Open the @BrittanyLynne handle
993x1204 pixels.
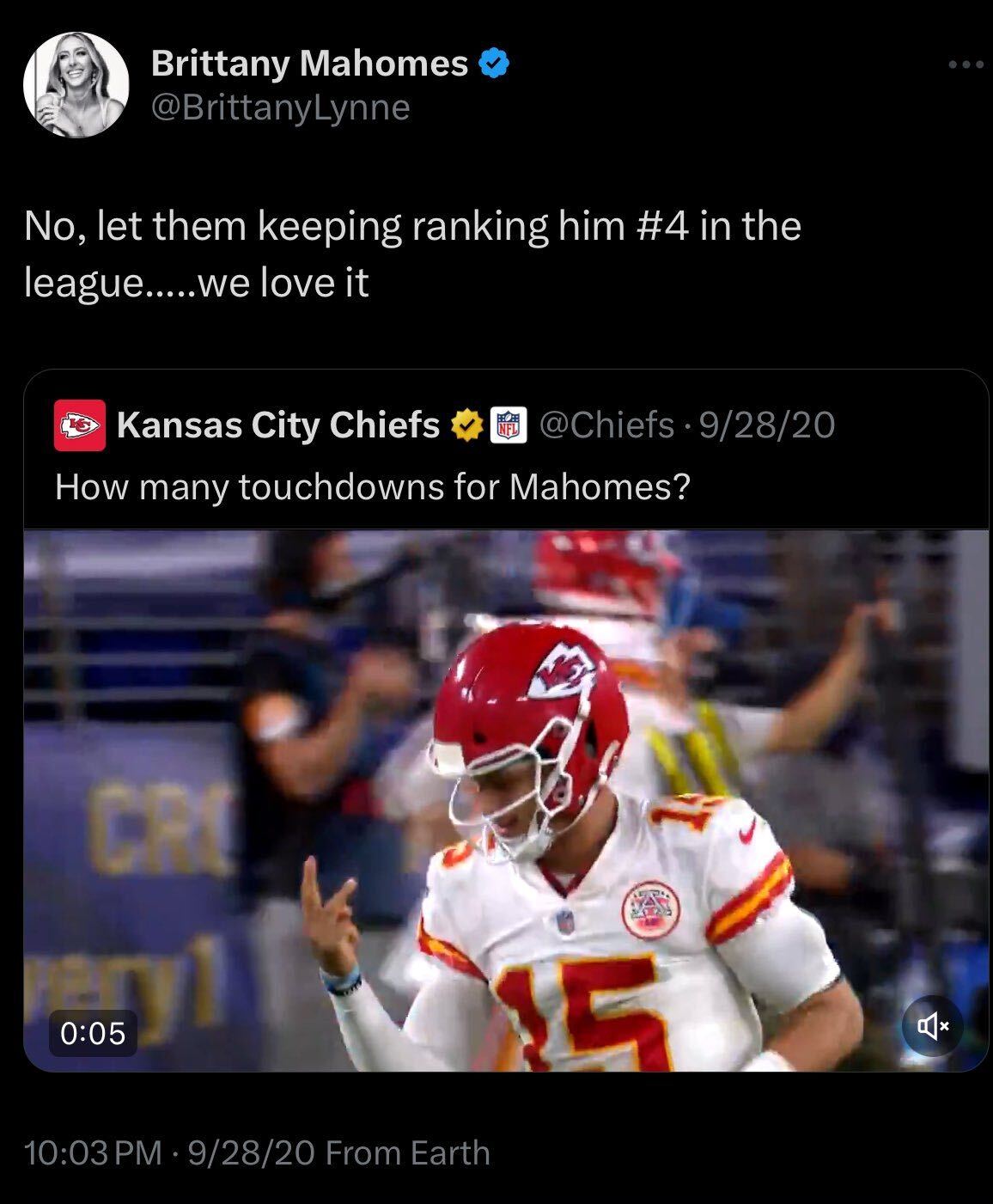pos(279,107)
